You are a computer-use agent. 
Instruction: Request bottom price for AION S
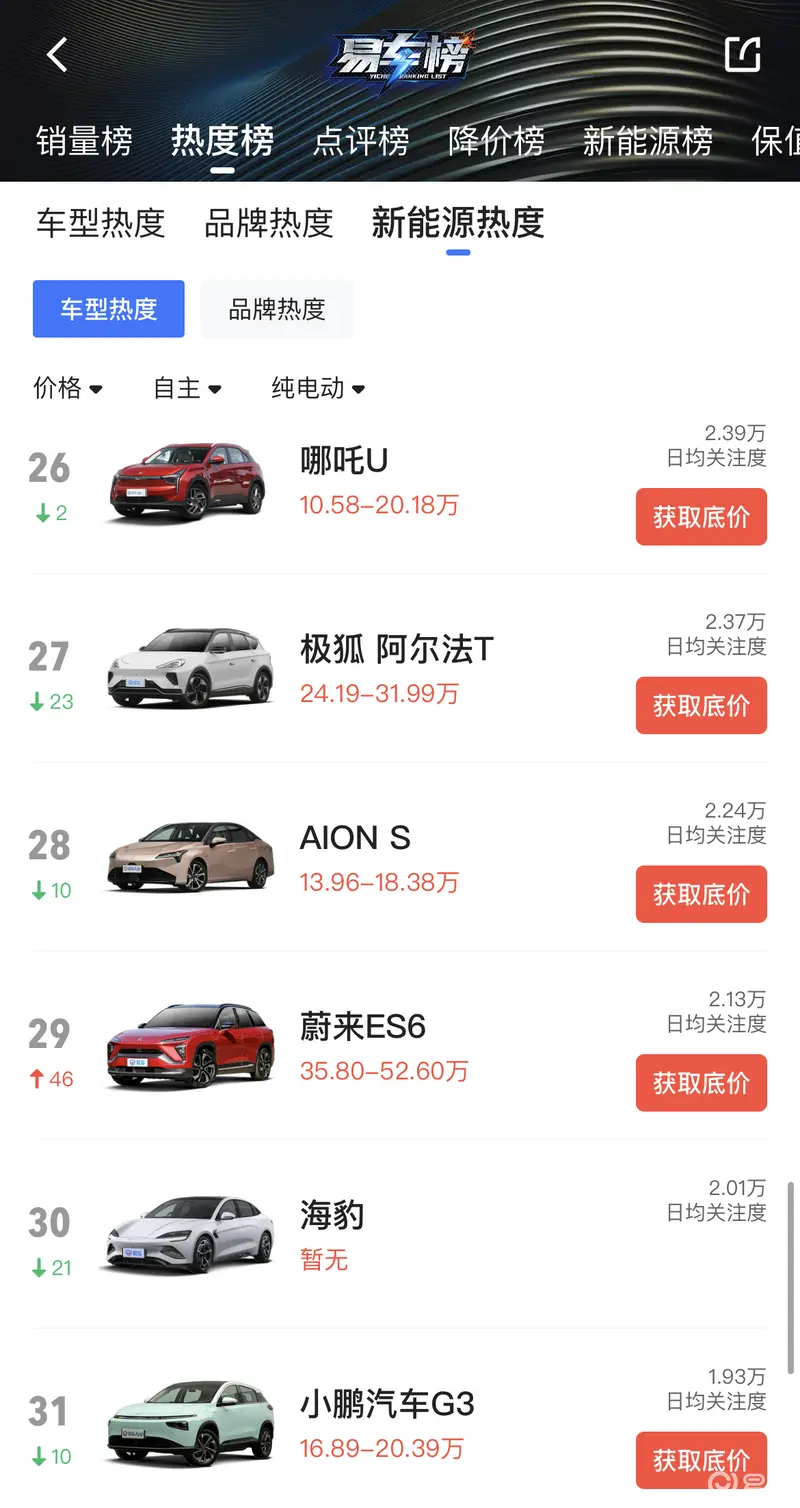tap(701, 894)
